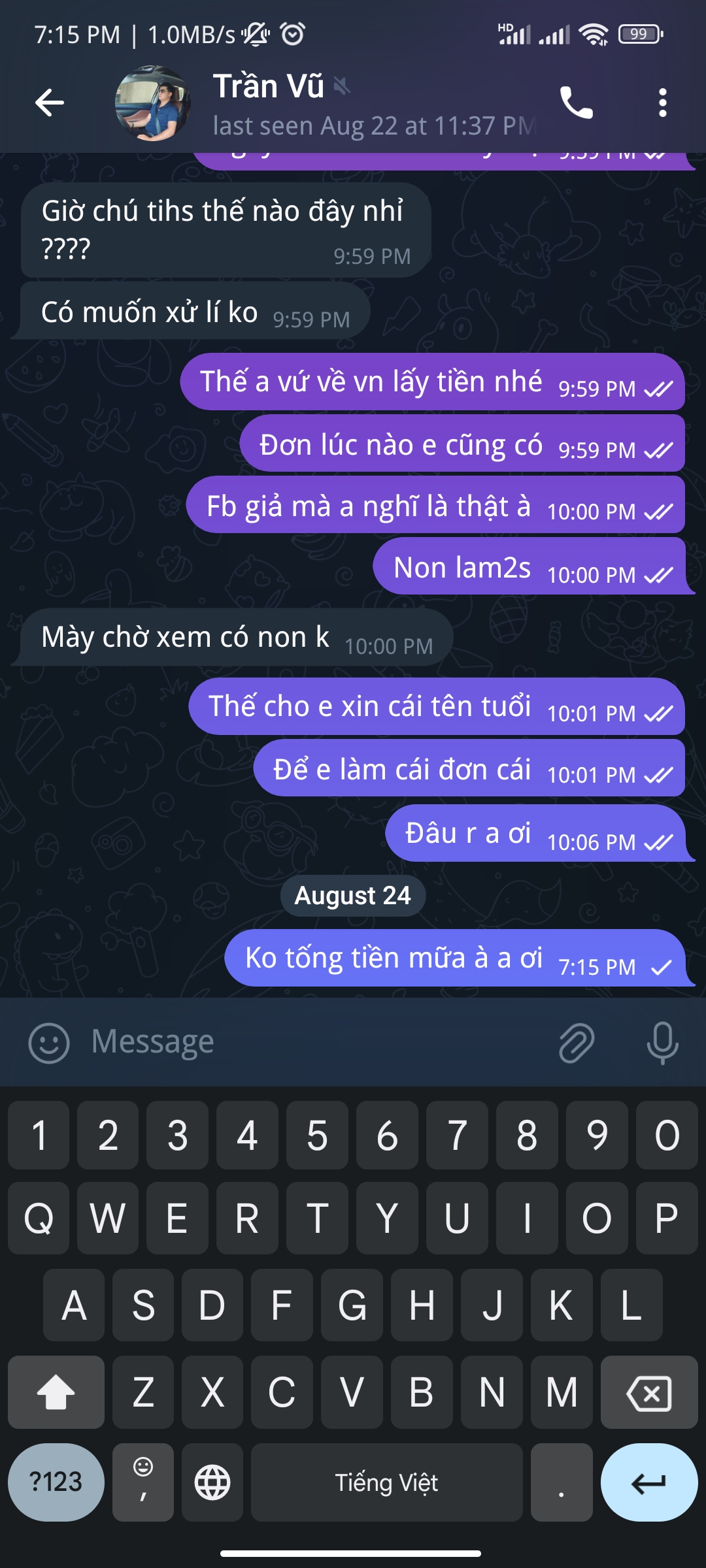Tap the Message input field
706x1568 pixels.
tap(261, 1041)
